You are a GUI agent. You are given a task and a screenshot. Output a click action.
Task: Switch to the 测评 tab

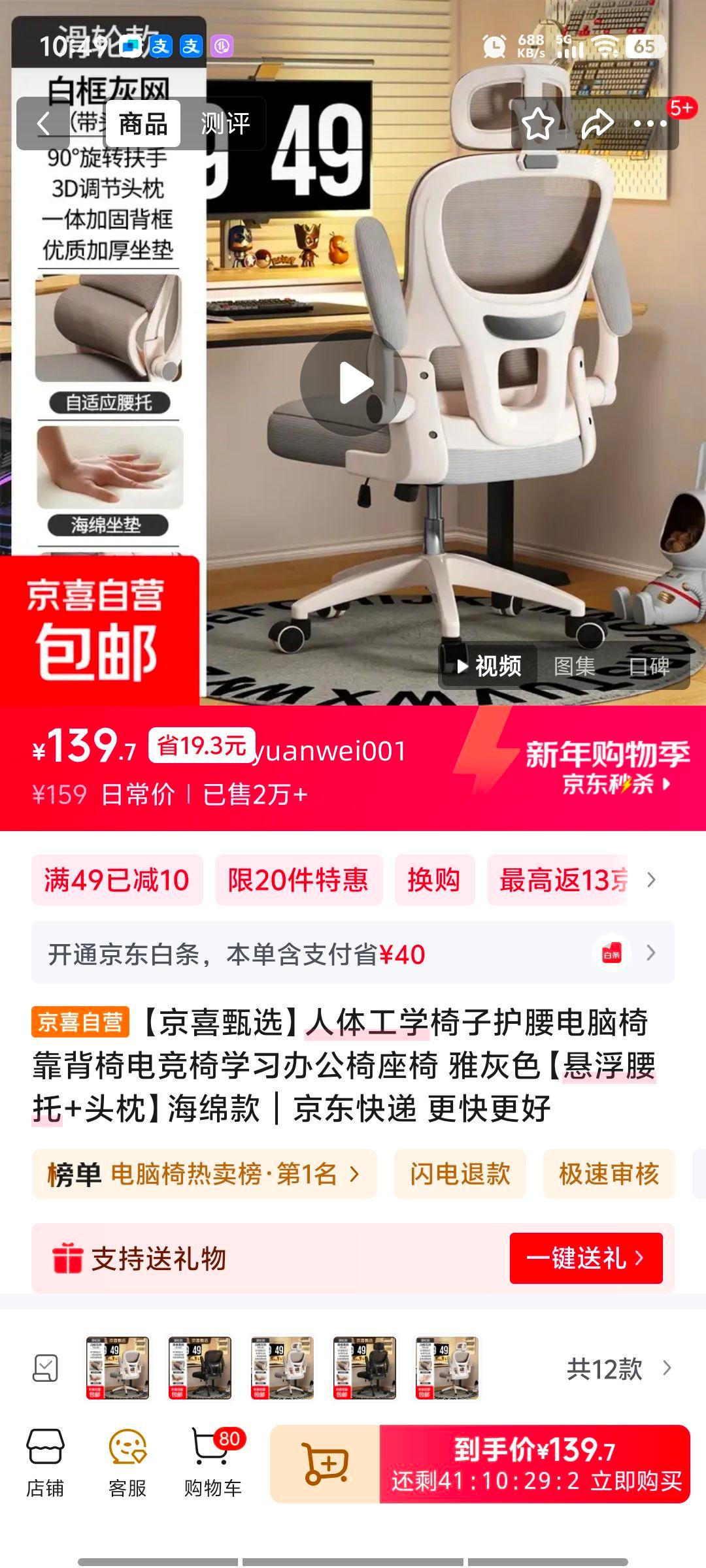click(x=224, y=124)
